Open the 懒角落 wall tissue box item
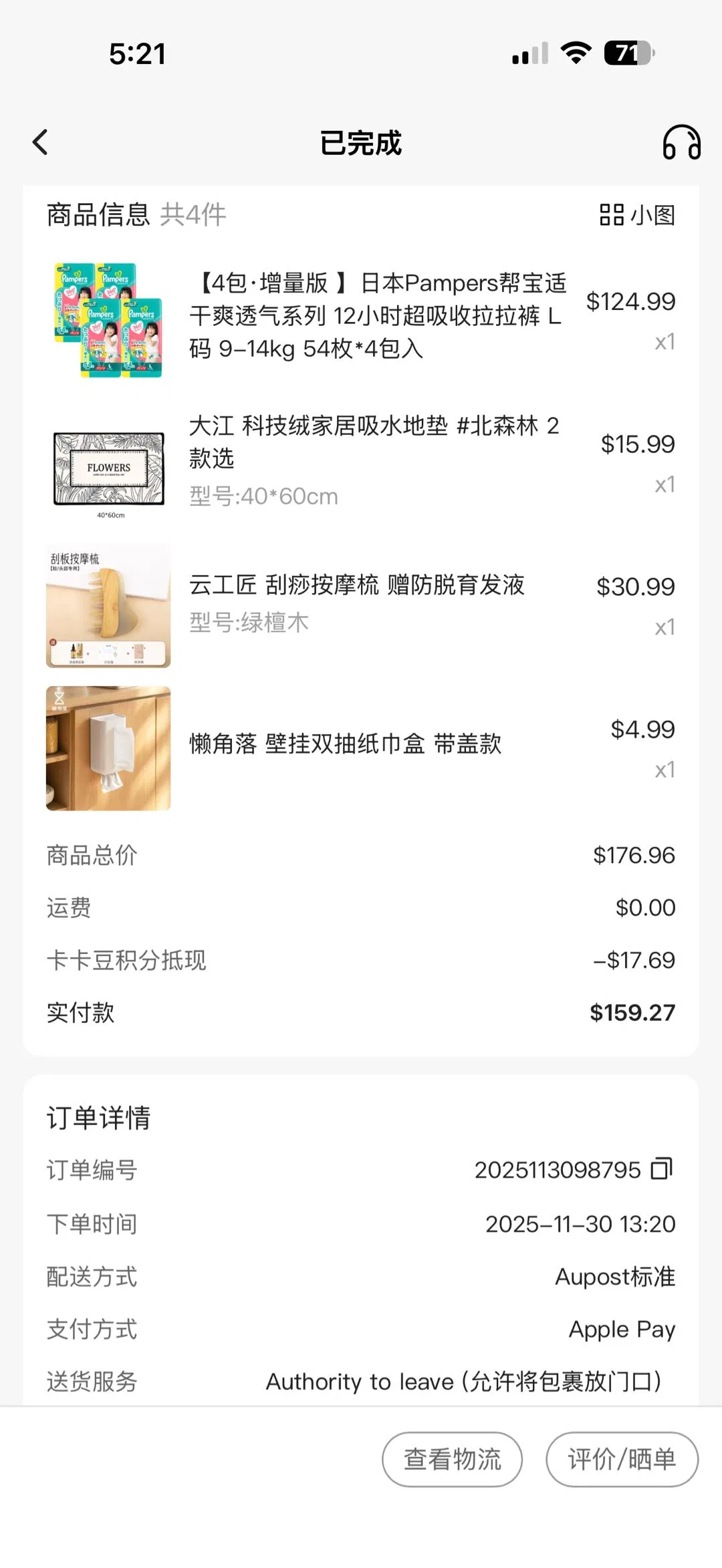 344,744
